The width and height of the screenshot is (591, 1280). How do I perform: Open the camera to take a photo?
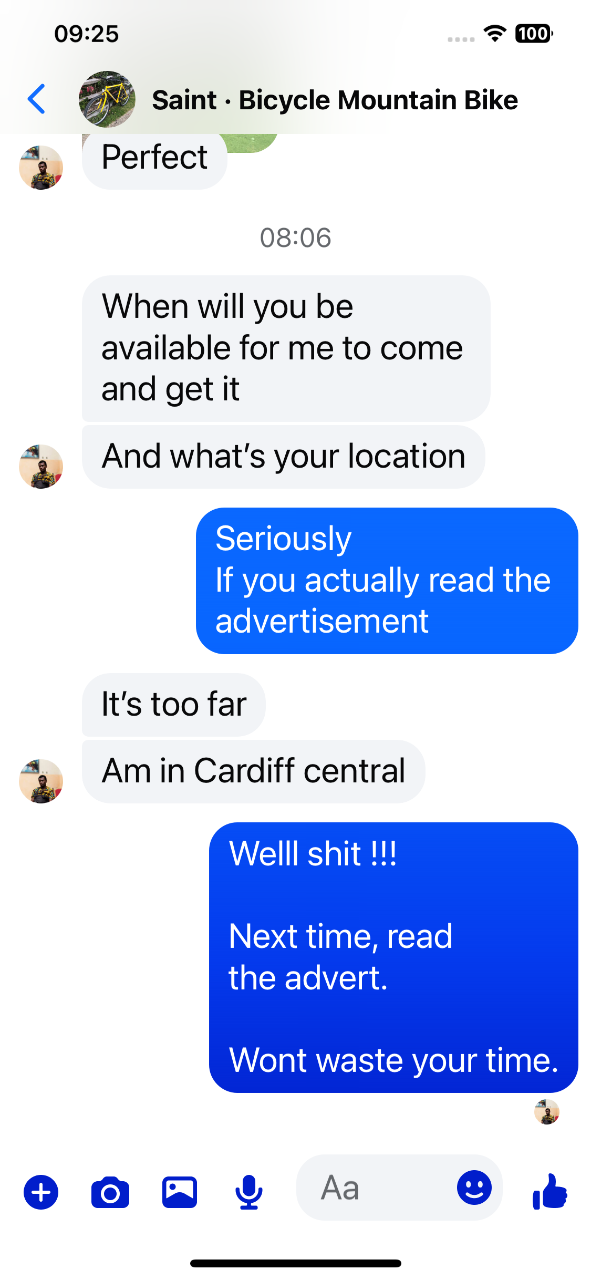tap(110, 1192)
